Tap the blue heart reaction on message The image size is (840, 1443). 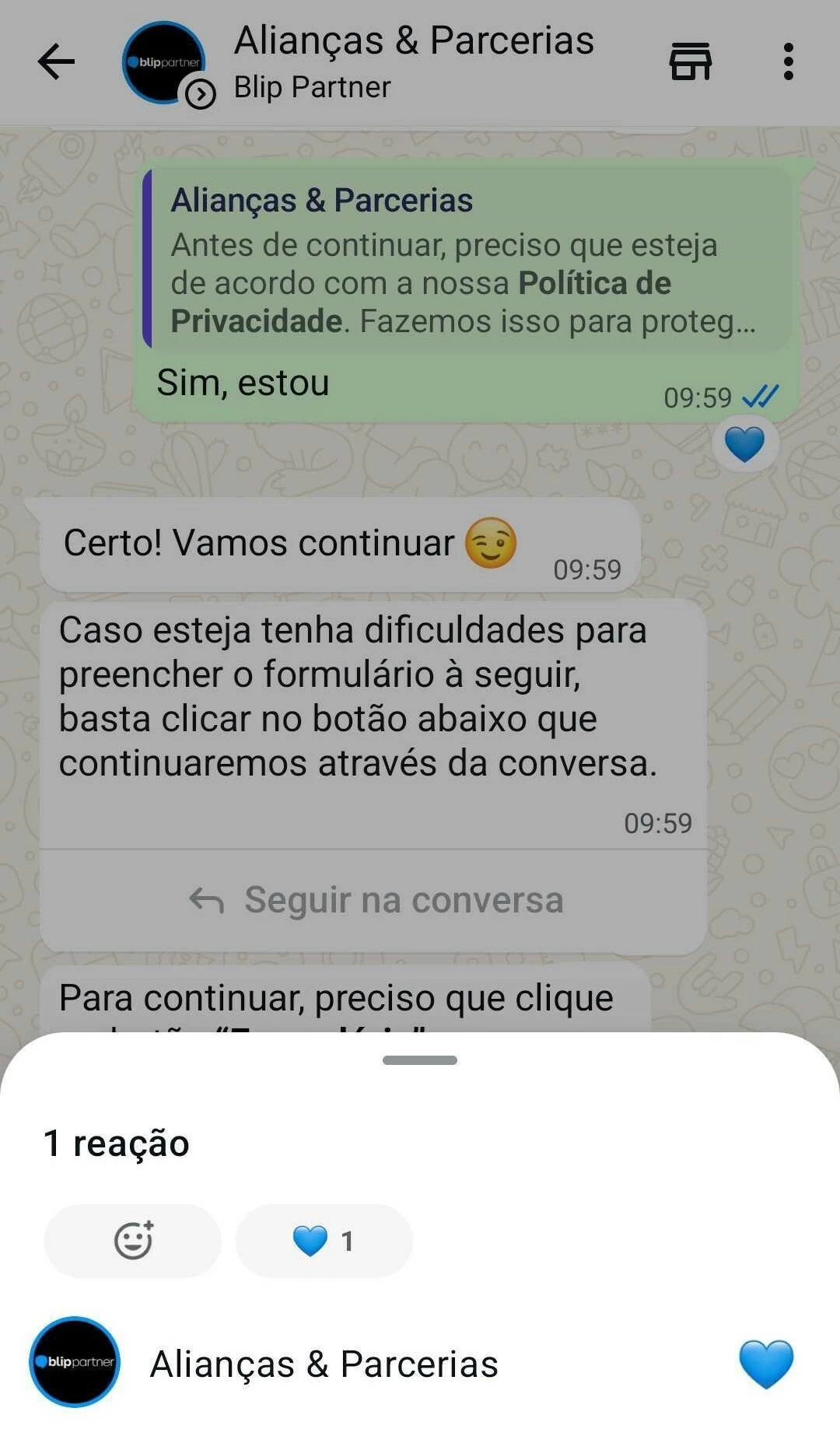tap(744, 444)
